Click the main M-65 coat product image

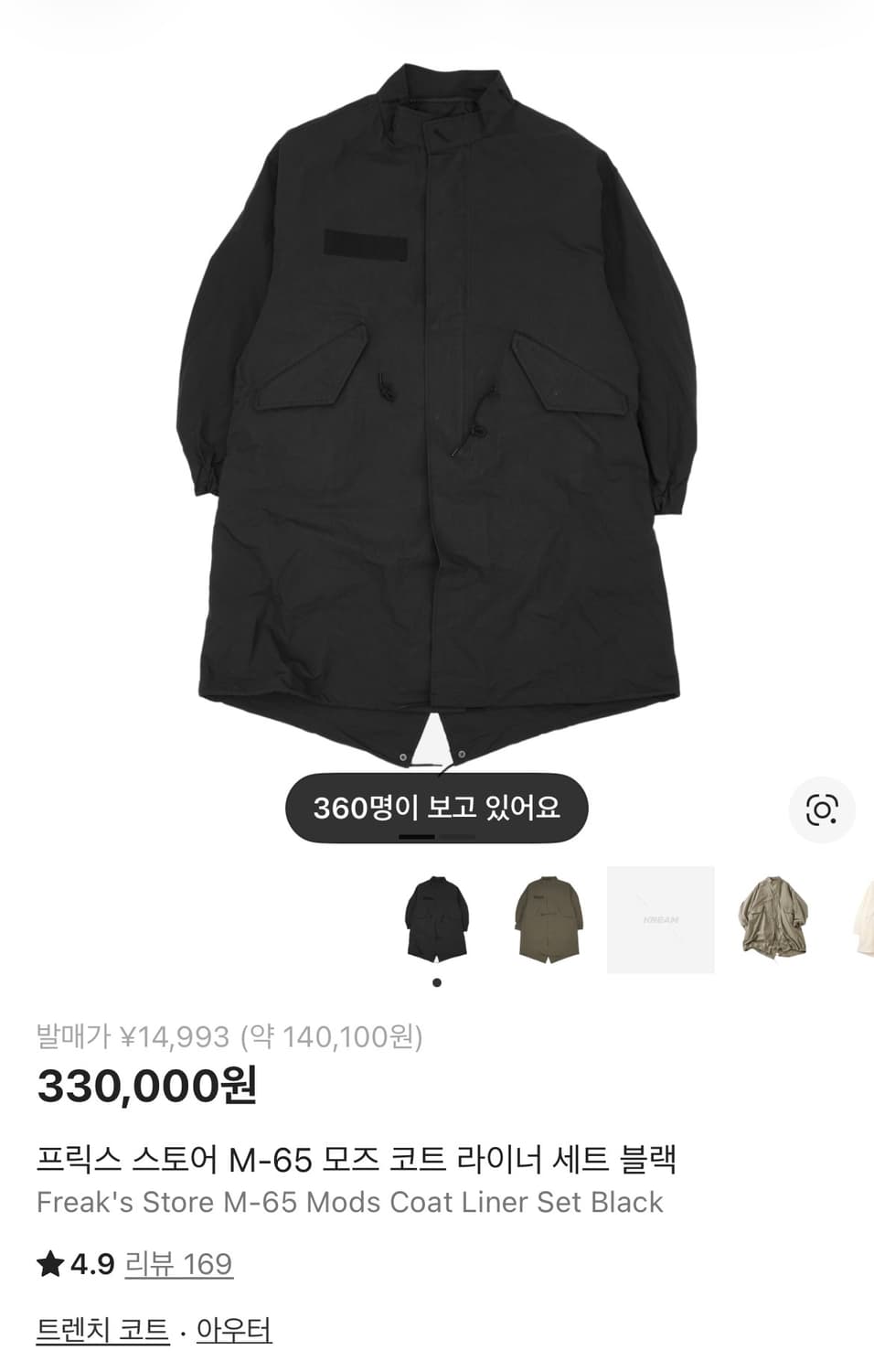coord(436,412)
